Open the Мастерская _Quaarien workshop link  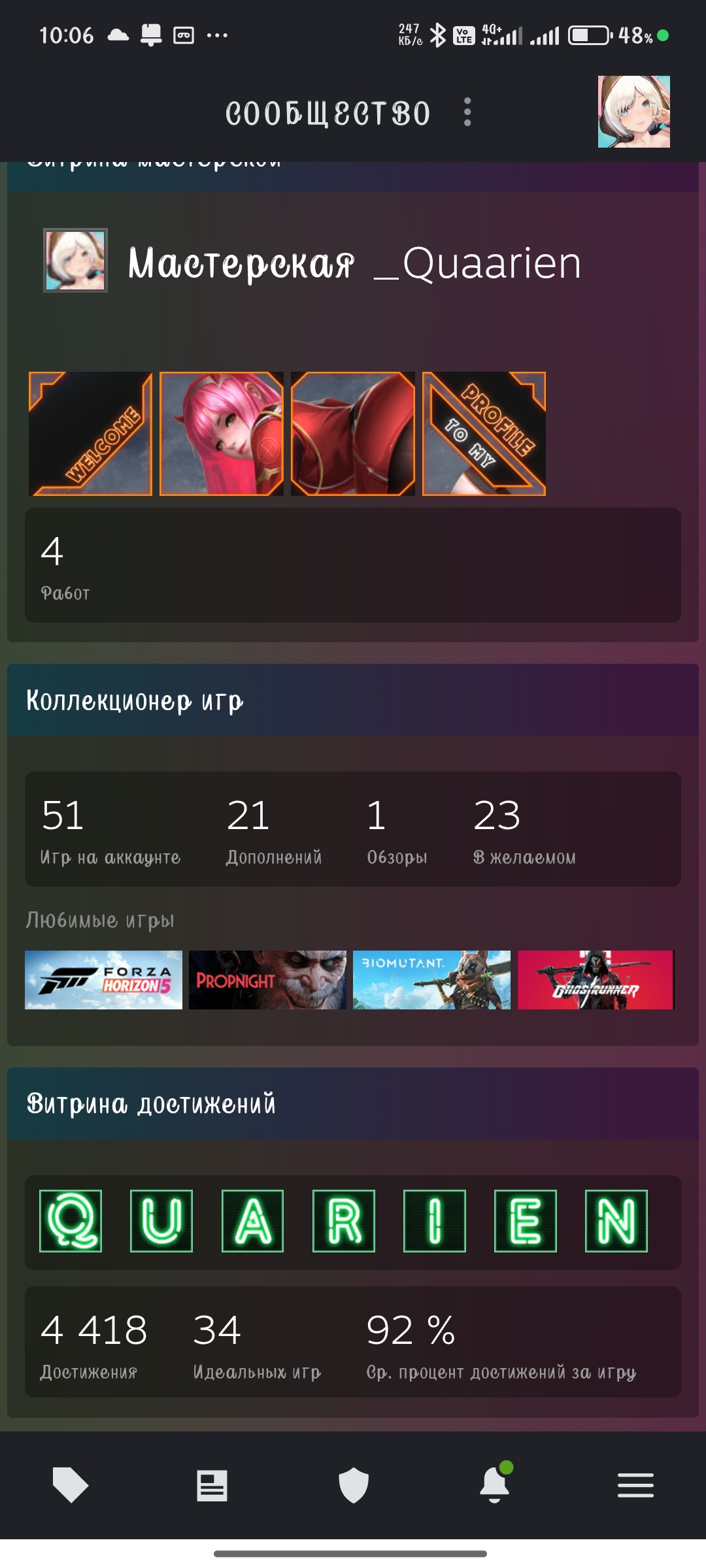coord(354,263)
